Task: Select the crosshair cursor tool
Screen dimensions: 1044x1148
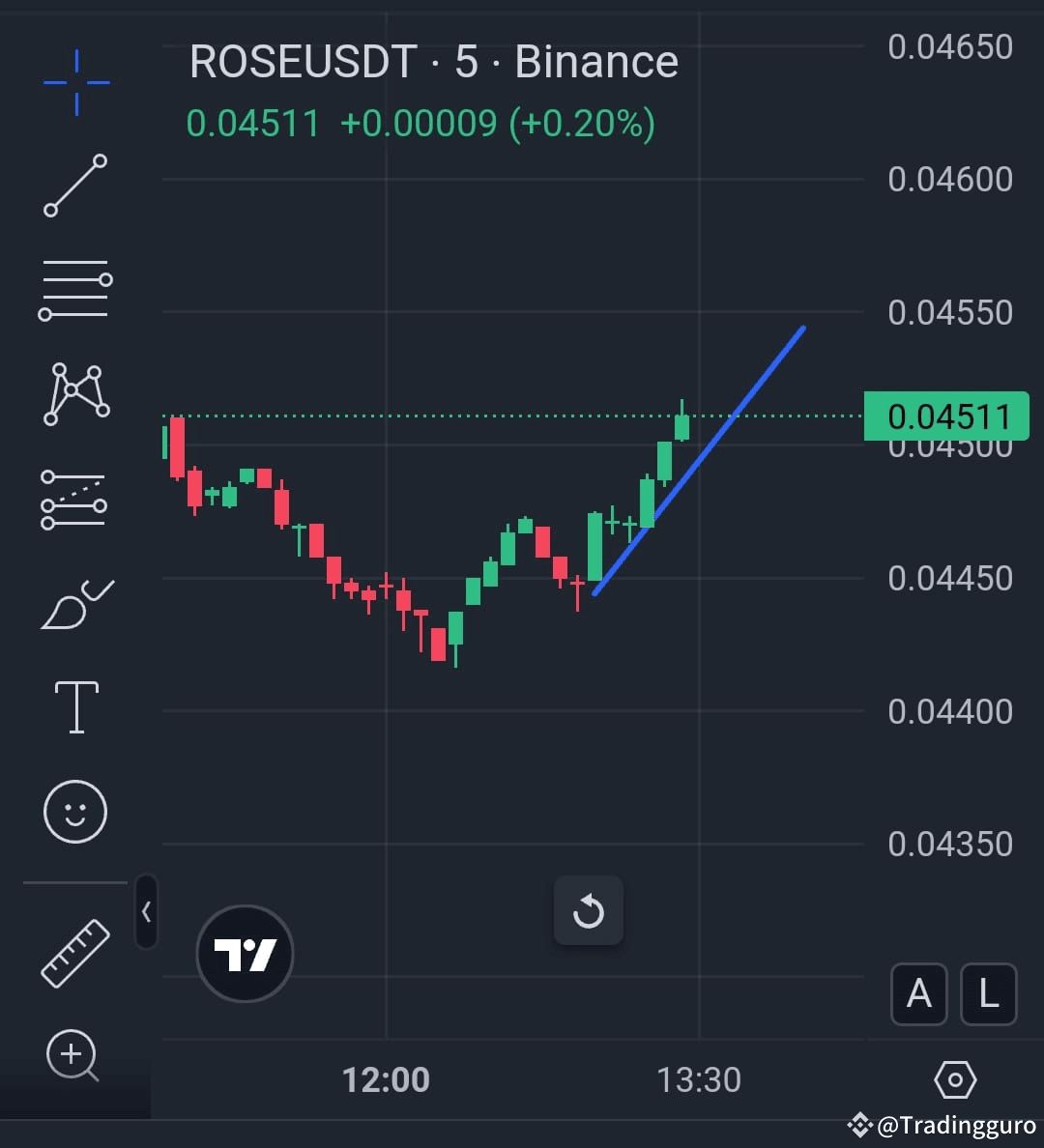Action: coord(74,82)
